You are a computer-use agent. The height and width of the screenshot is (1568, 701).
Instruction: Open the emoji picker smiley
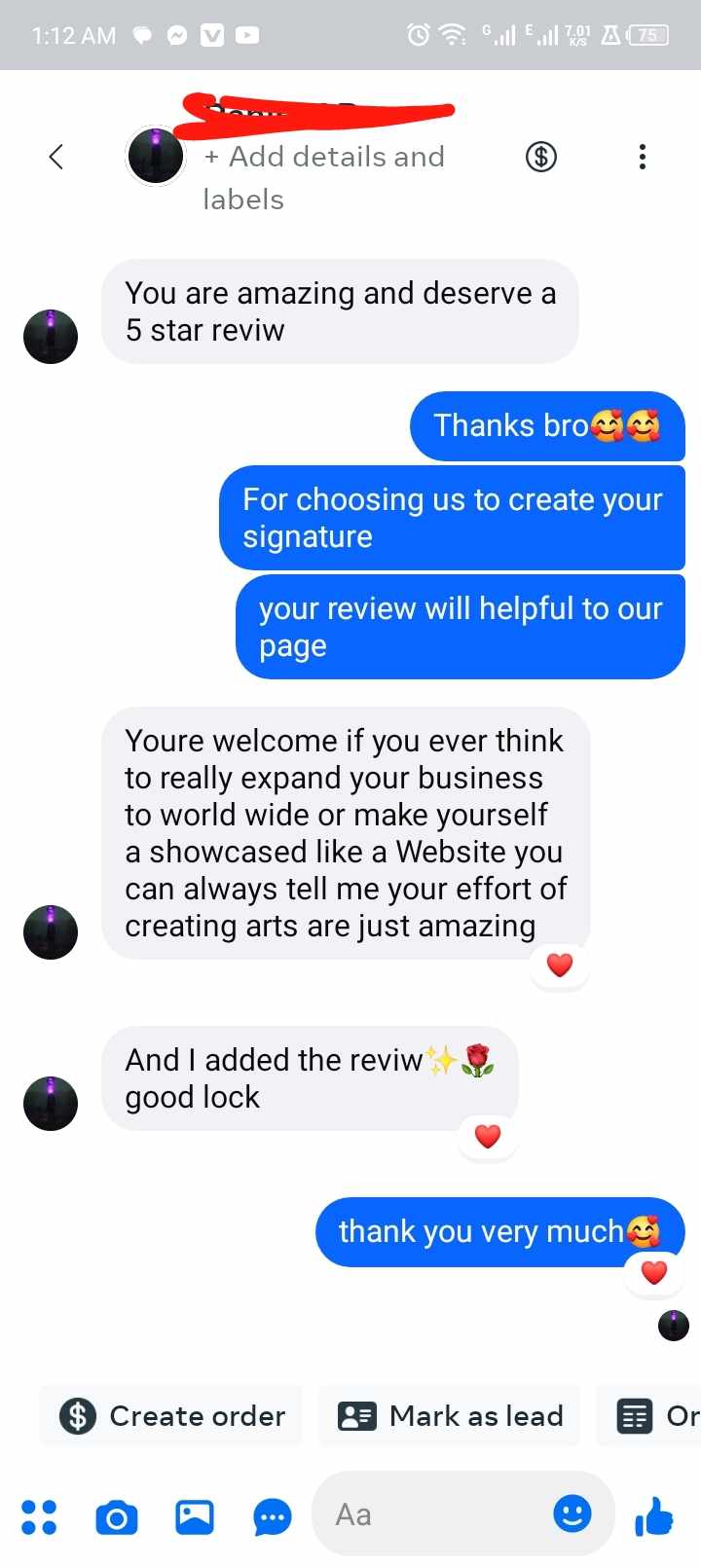(x=572, y=1513)
